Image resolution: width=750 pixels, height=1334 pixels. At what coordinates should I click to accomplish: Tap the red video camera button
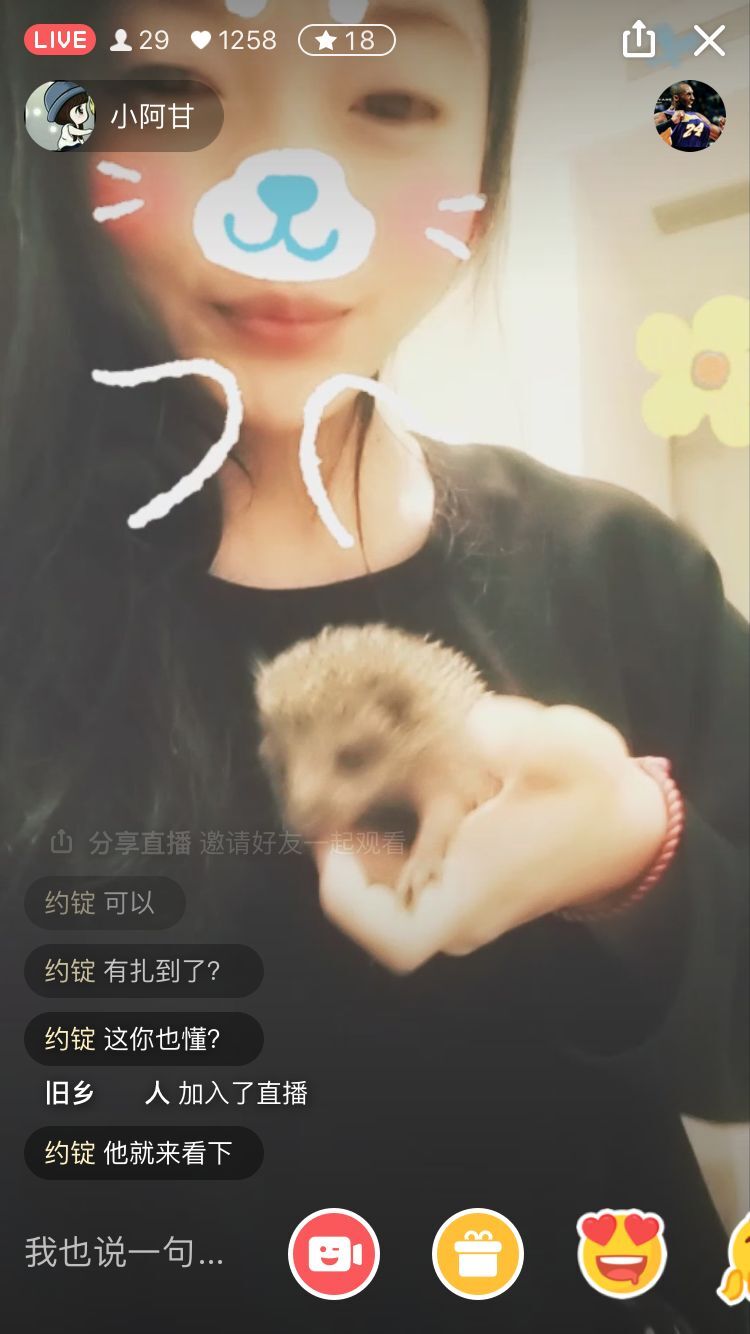click(x=334, y=1254)
